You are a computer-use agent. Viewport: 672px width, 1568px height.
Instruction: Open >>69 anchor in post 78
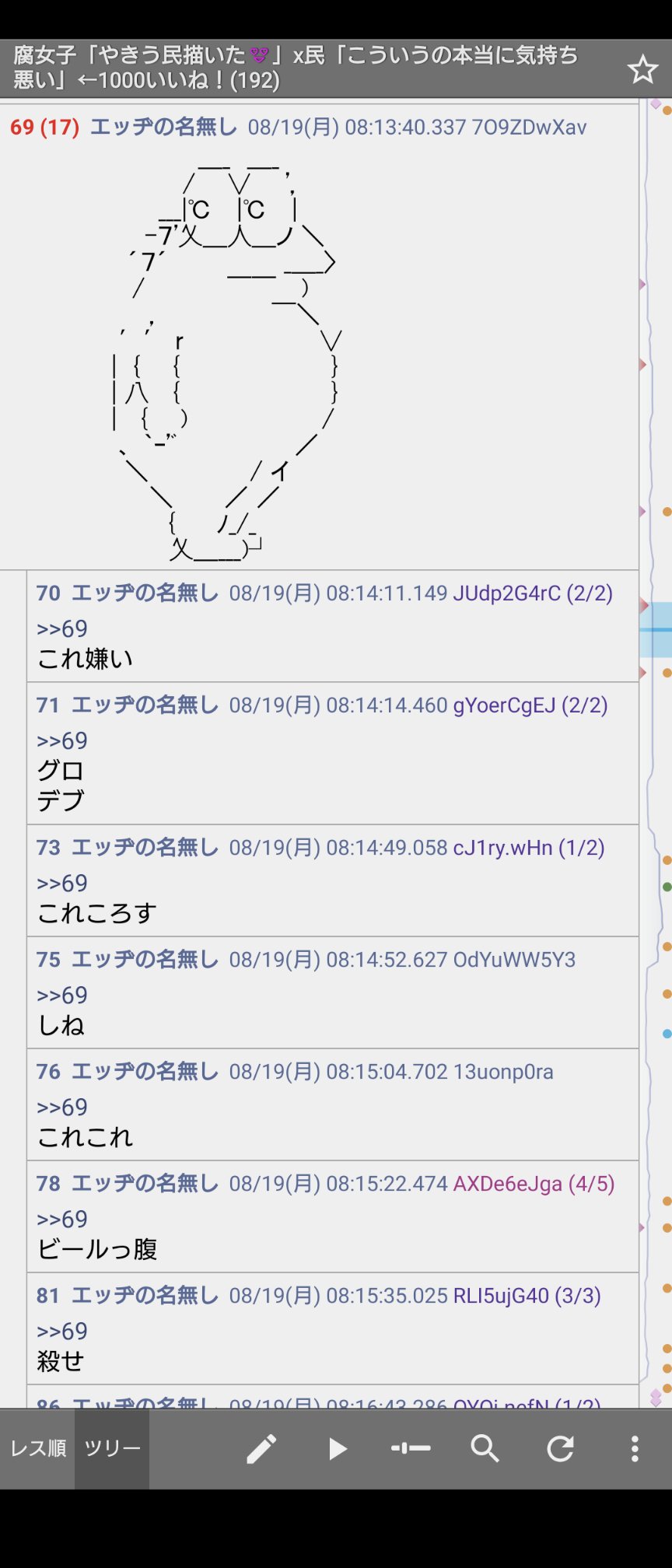tap(62, 1219)
